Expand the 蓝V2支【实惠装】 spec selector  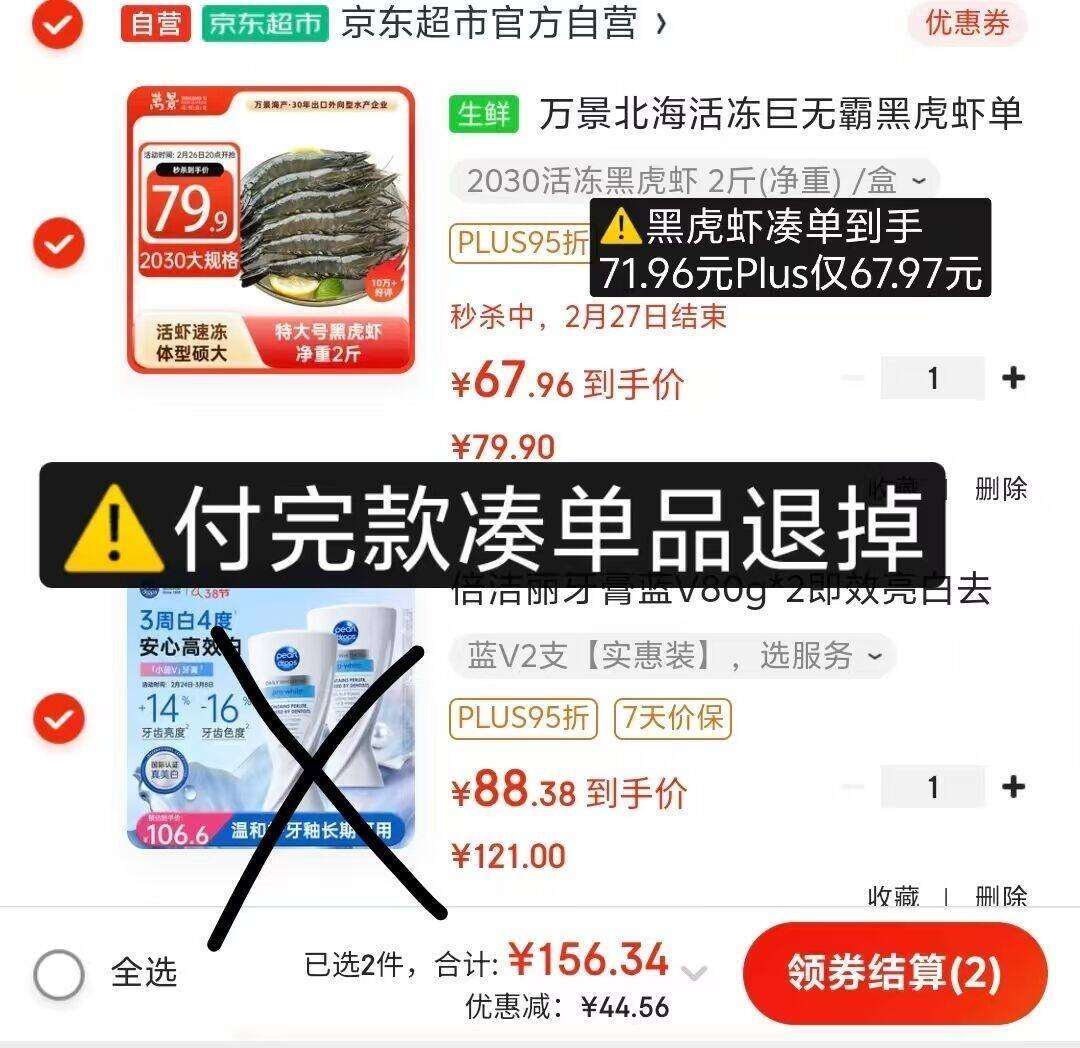pyautogui.click(x=673, y=656)
